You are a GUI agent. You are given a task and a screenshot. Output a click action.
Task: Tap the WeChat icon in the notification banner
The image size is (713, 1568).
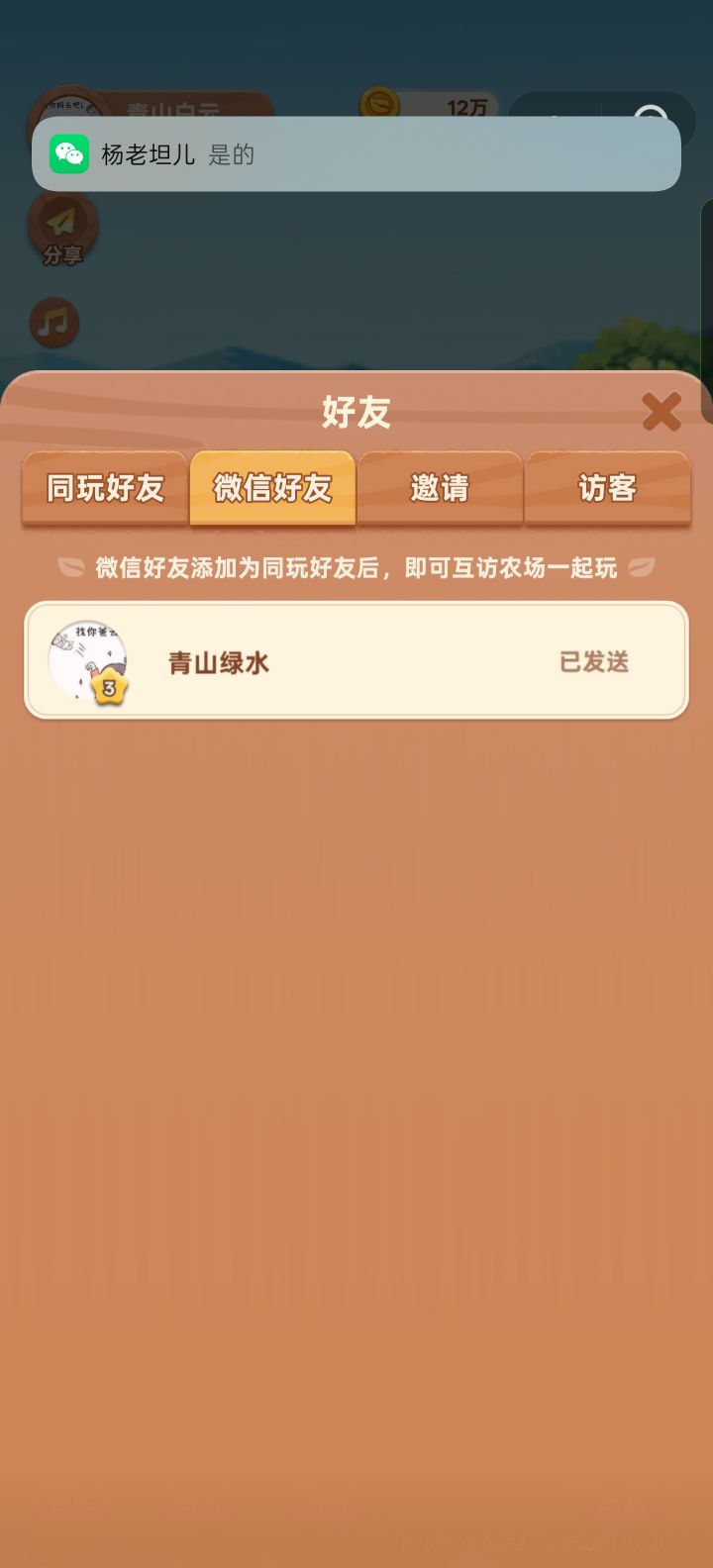(x=69, y=154)
